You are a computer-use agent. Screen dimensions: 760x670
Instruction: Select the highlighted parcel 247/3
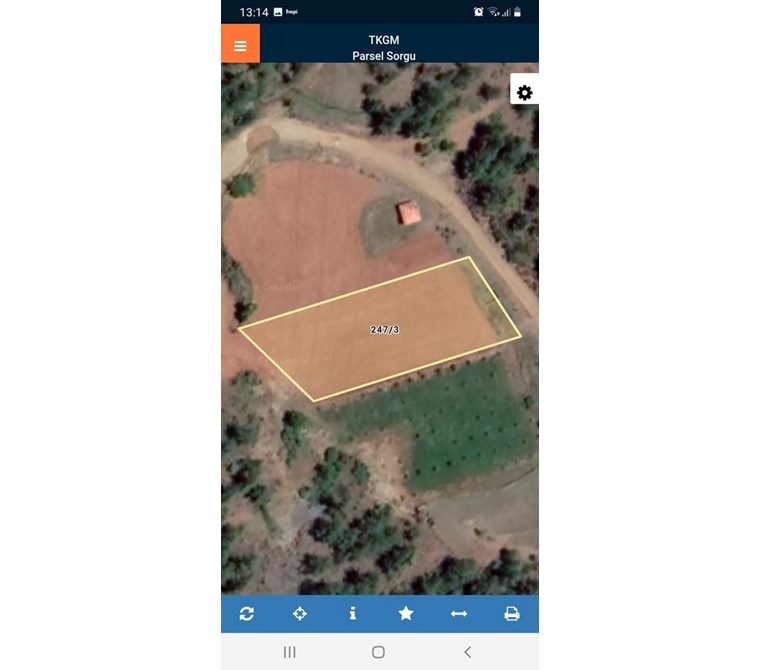(x=384, y=329)
